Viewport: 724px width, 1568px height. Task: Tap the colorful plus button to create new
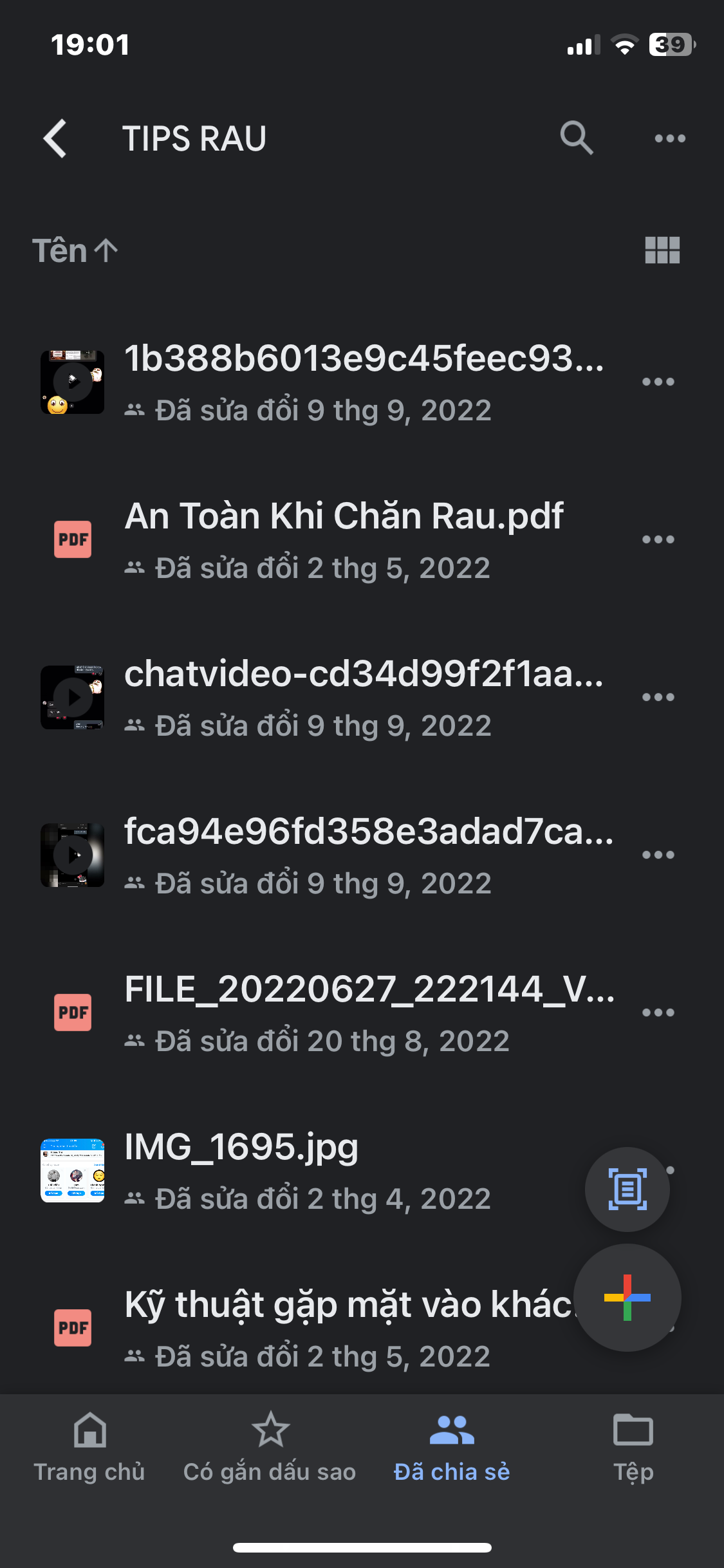coord(627,1297)
